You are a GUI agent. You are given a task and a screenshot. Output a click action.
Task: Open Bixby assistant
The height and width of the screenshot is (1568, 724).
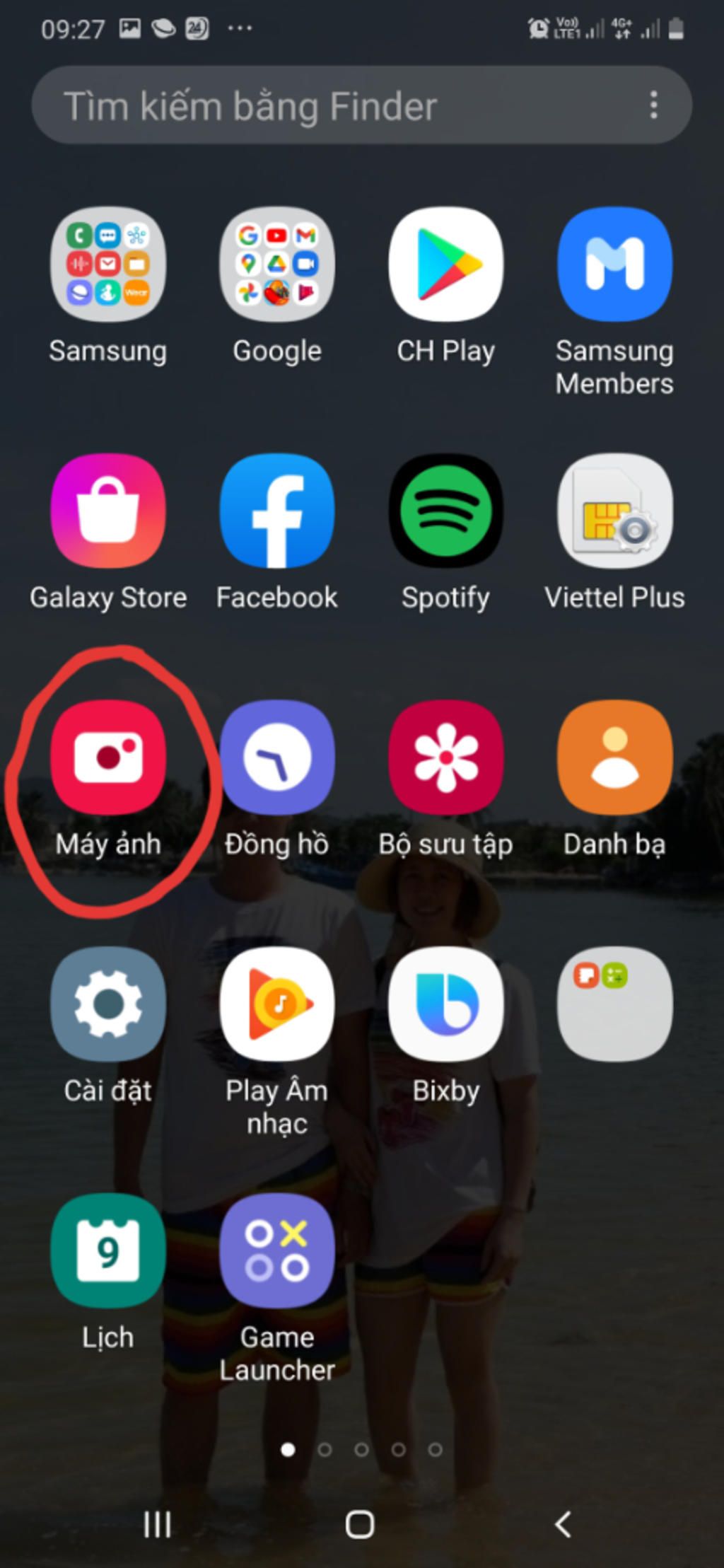click(446, 1004)
